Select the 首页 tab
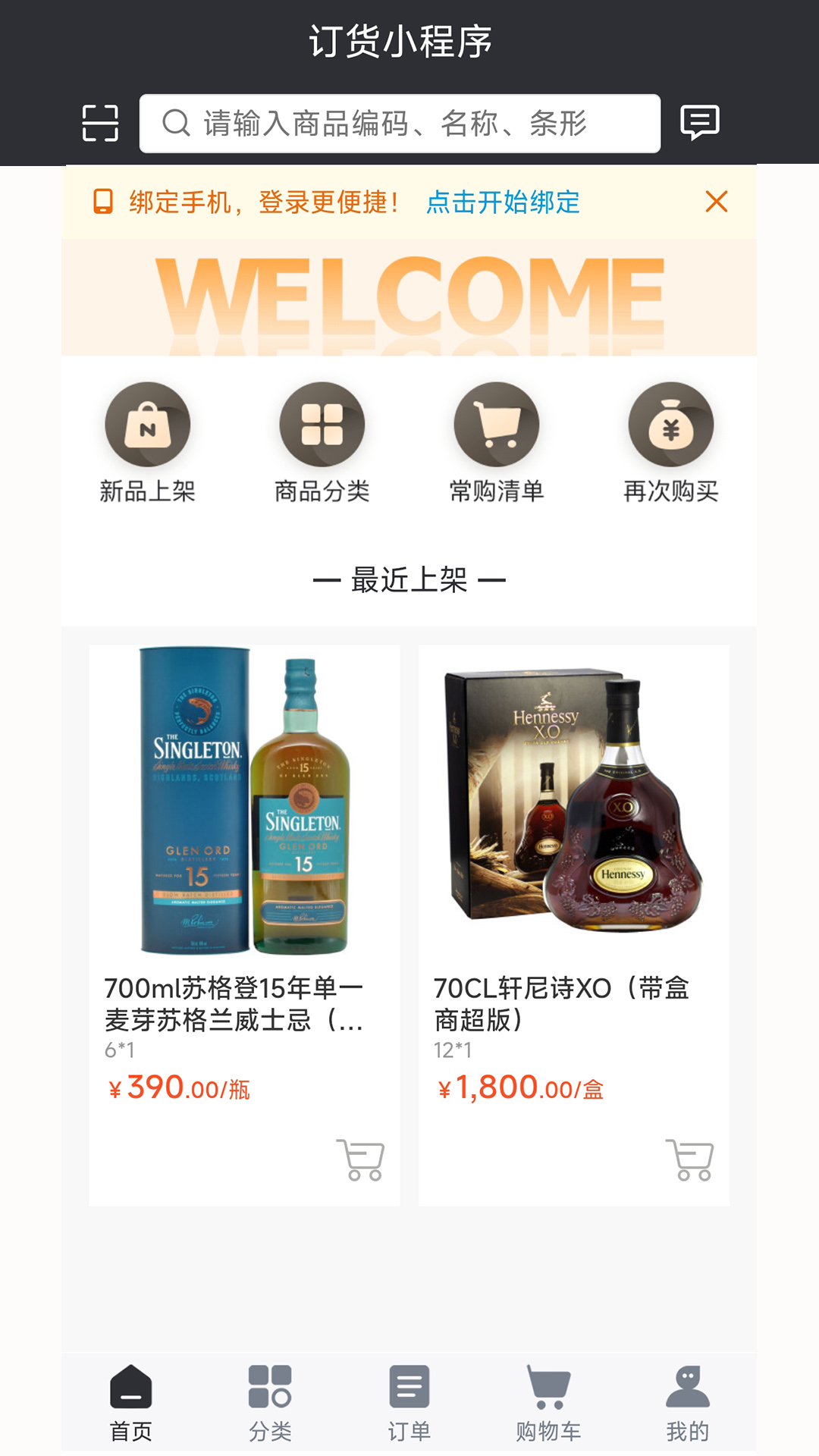Viewport: 819px width, 1456px height. coord(131,1403)
